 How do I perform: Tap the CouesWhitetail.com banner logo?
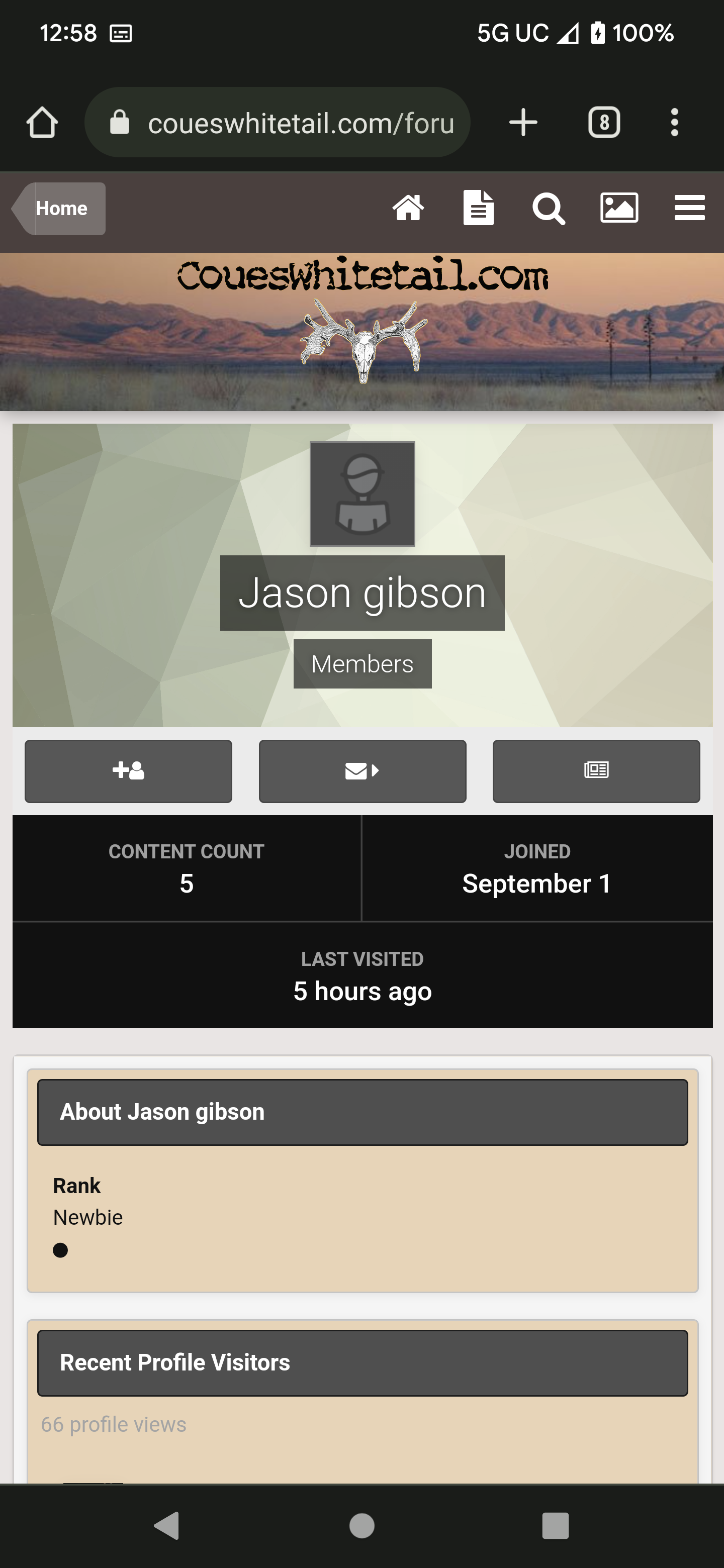point(363,317)
